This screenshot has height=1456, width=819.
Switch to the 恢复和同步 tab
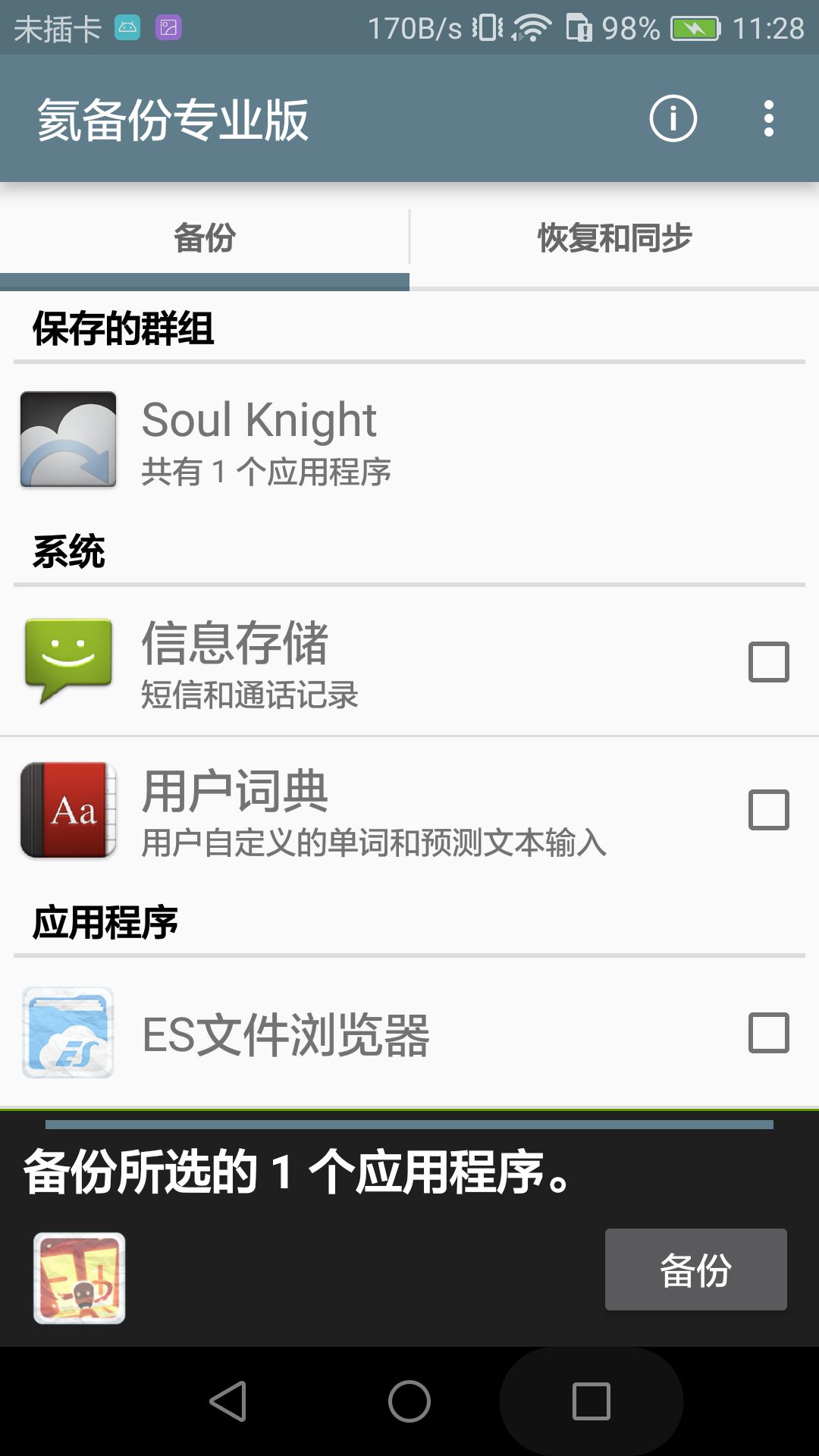(x=614, y=237)
